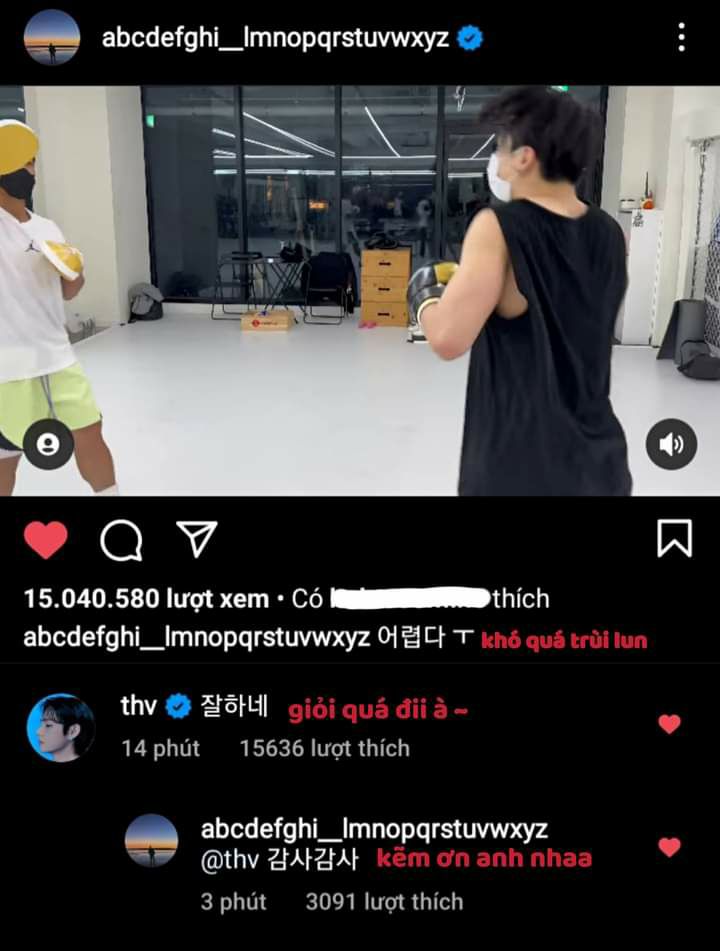Open the poster's profile picture in the header
Viewport: 720px width, 951px height.
point(51,38)
